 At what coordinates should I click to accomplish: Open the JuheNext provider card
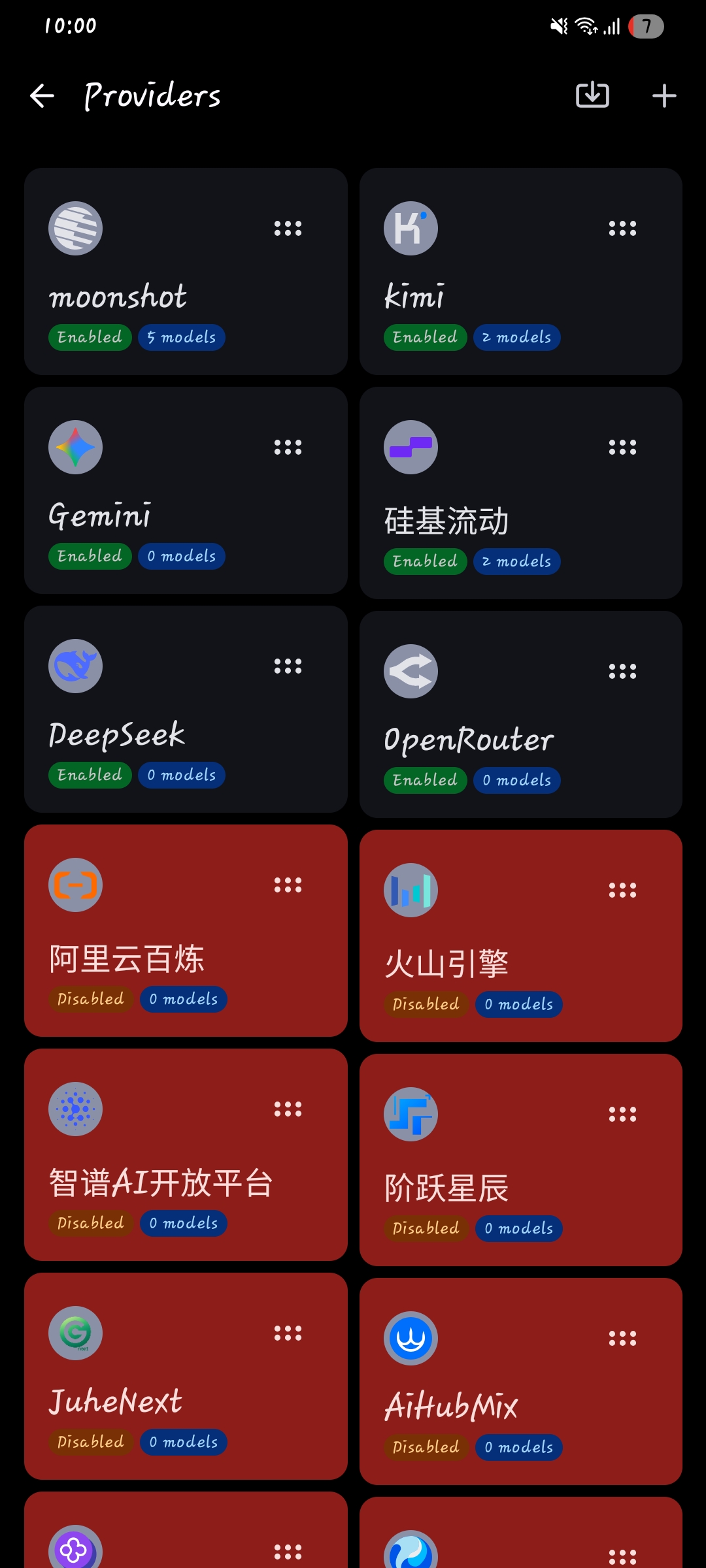[x=186, y=1377]
